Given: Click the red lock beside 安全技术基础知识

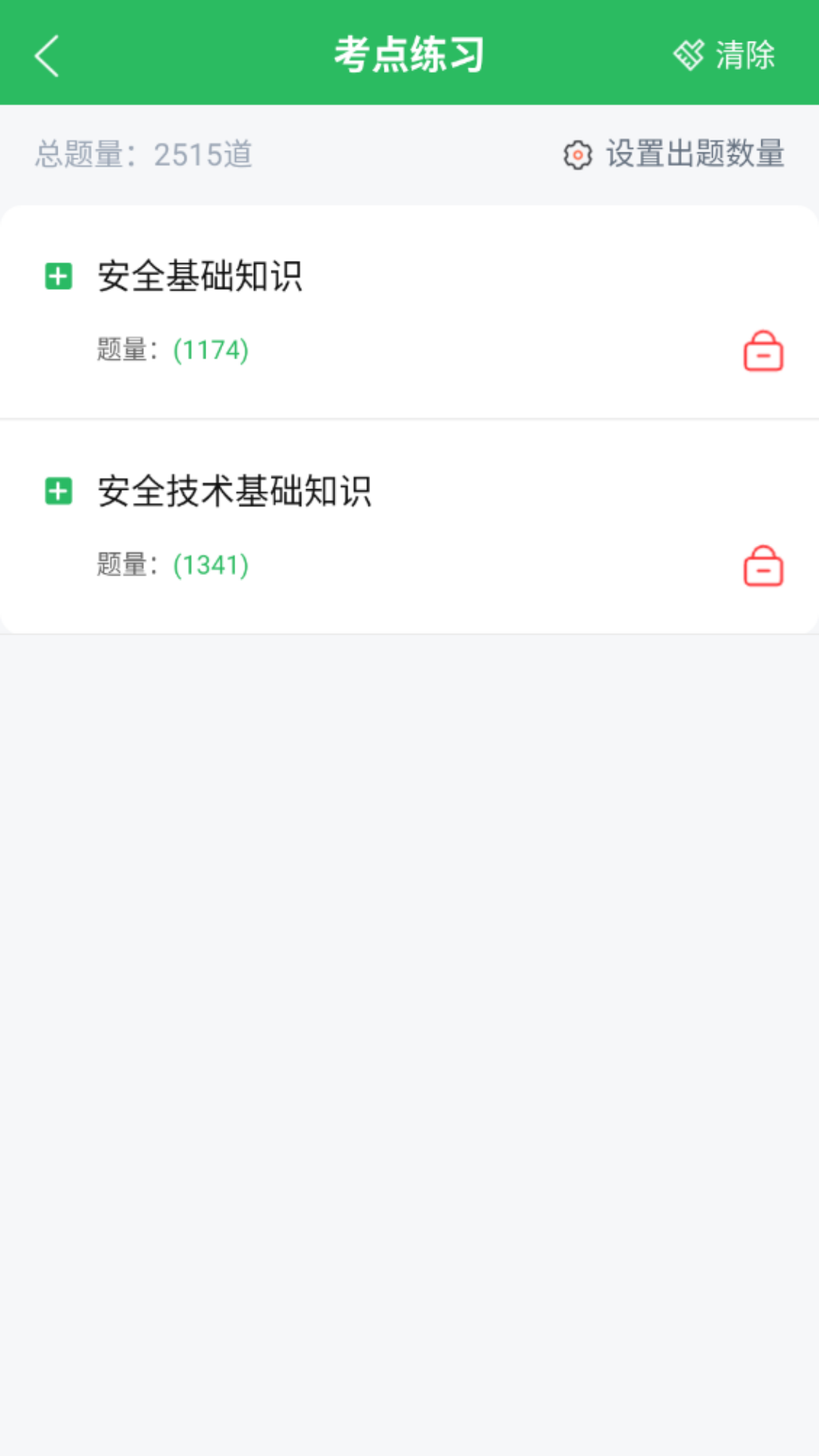Looking at the screenshot, I should (x=763, y=566).
